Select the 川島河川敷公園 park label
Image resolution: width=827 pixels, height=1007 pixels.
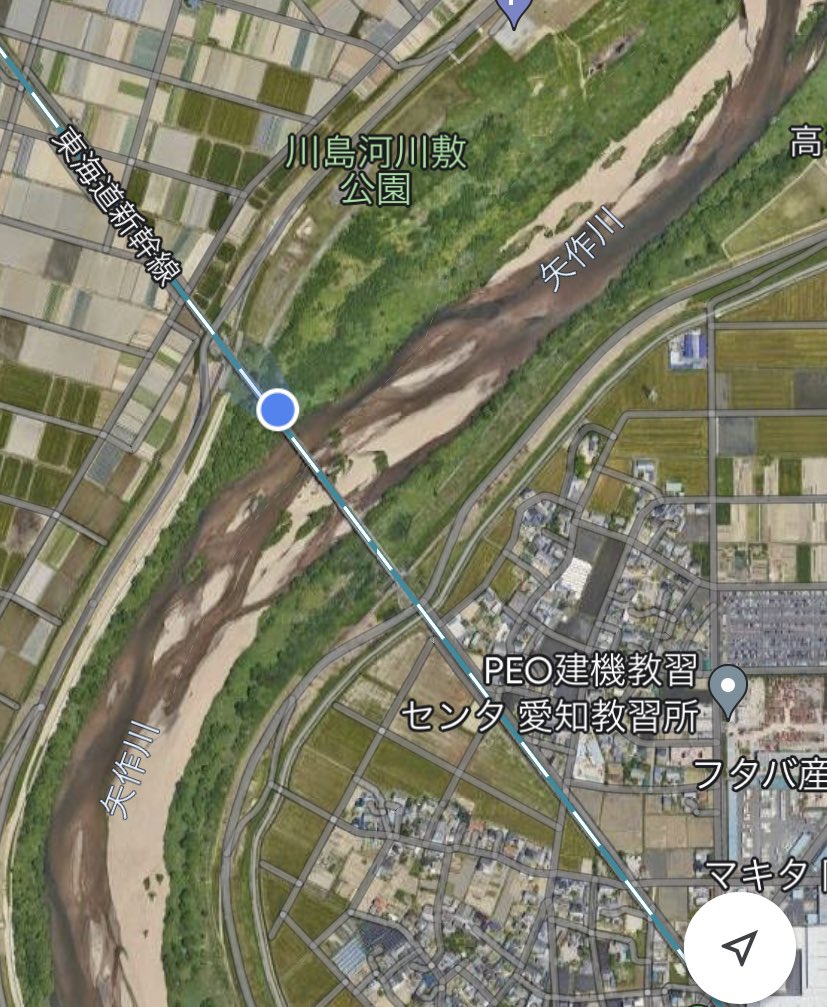point(376,169)
